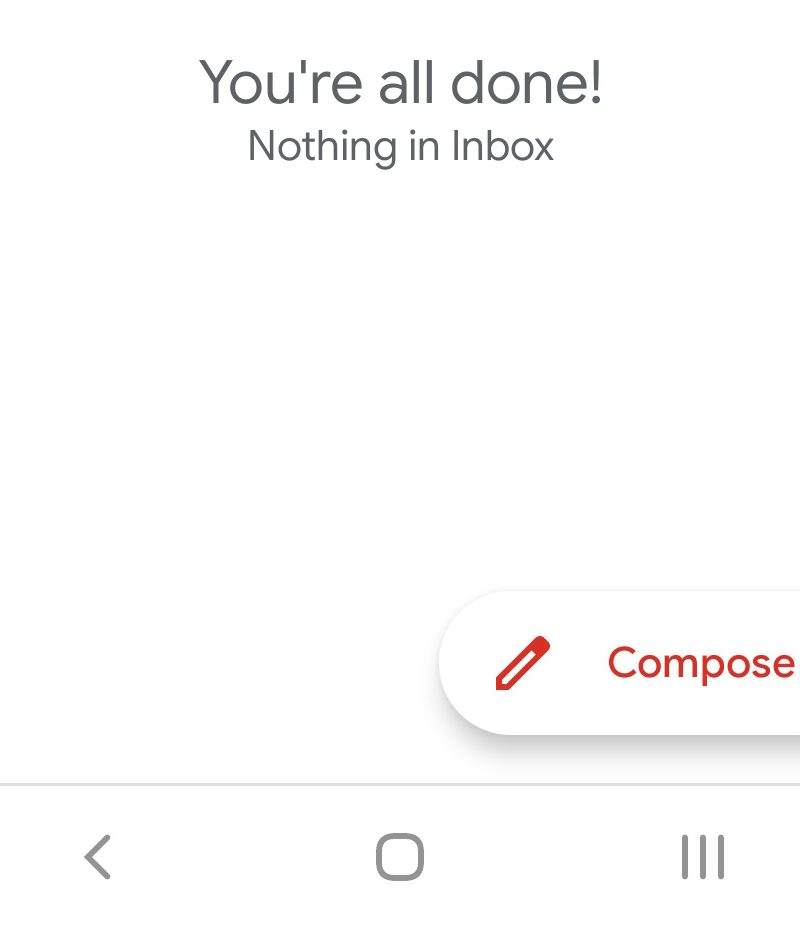Open the recent apps view
Screen dimensions: 800x927
coord(702,857)
